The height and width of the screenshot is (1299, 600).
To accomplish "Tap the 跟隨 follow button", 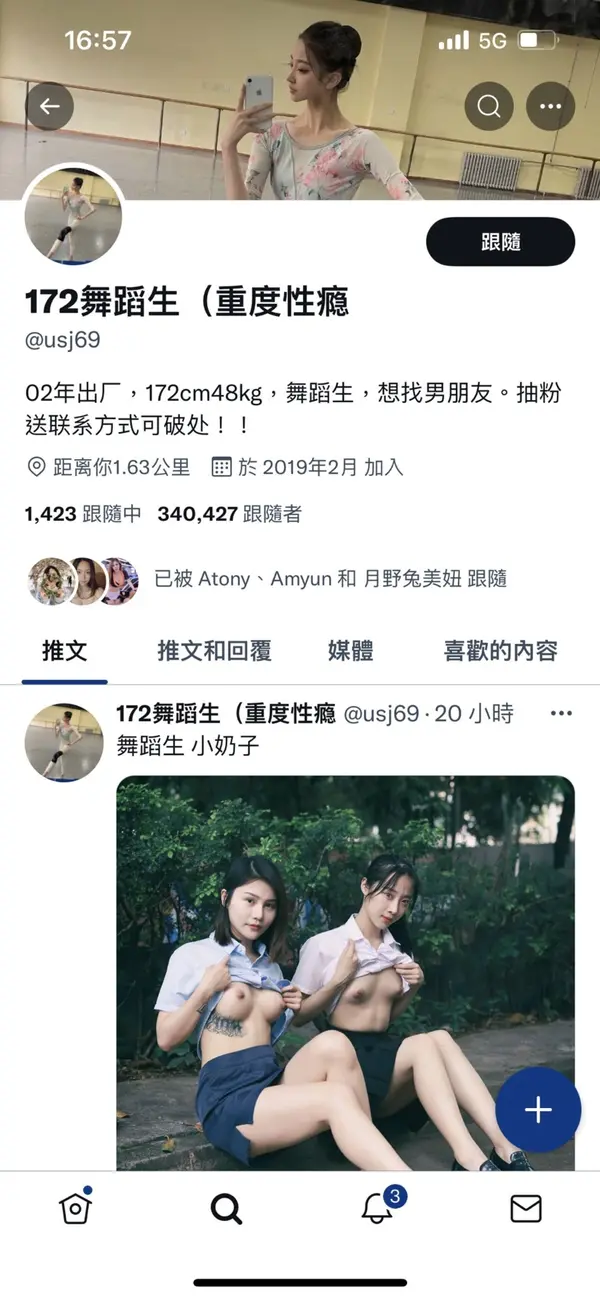I will pos(500,242).
